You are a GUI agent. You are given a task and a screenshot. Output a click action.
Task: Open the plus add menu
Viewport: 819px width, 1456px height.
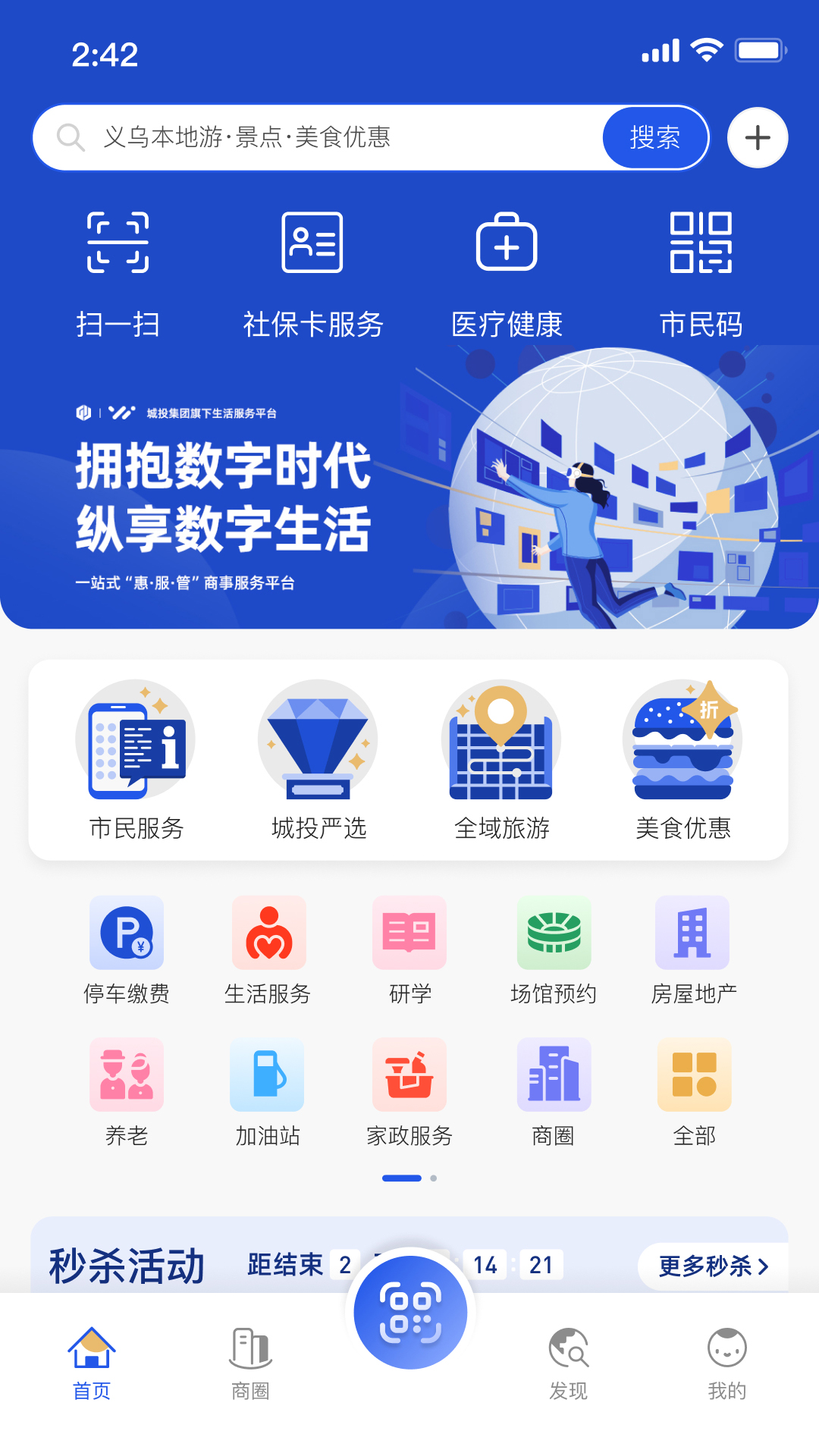pos(757,137)
